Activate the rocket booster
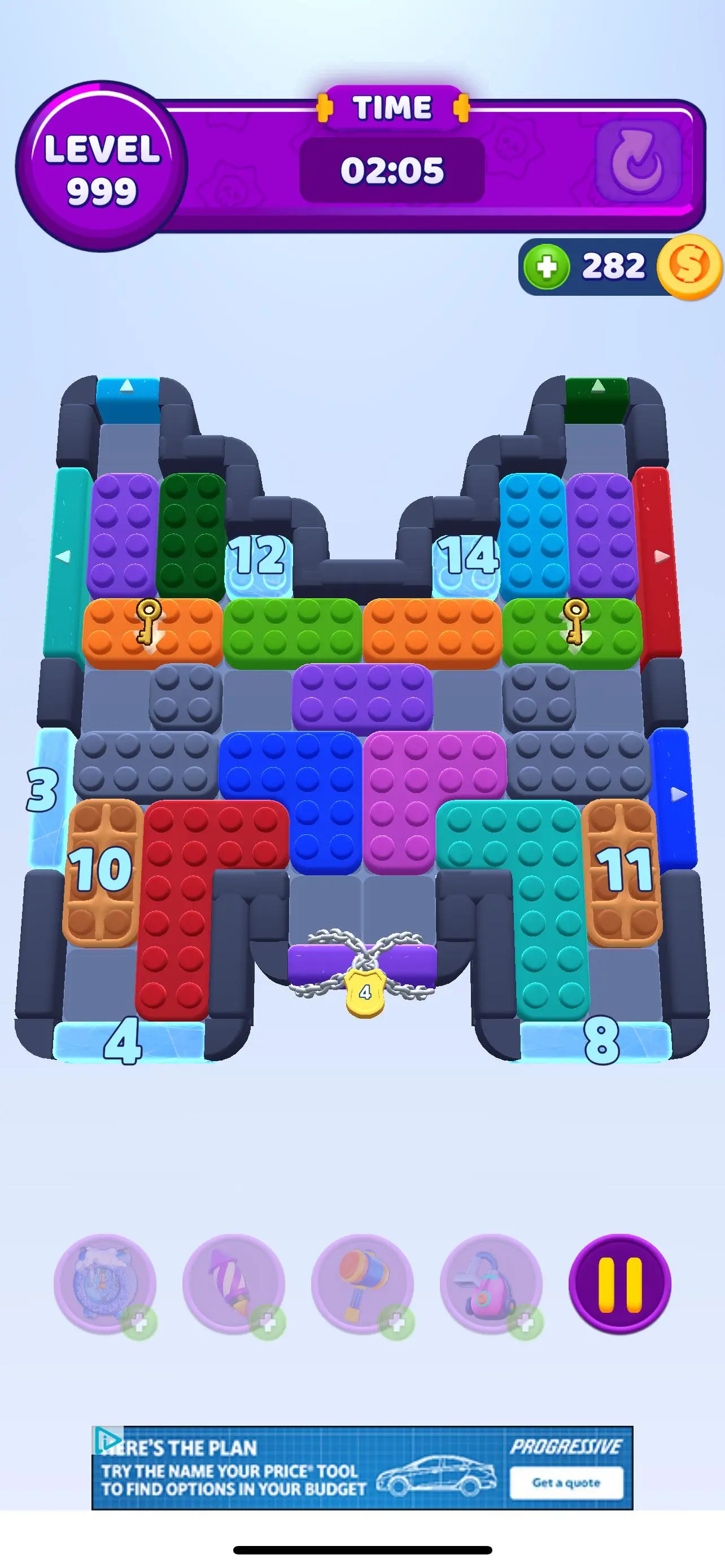Viewport: 725px width, 1568px height. pyautogui.click(x=233, y=1284)
